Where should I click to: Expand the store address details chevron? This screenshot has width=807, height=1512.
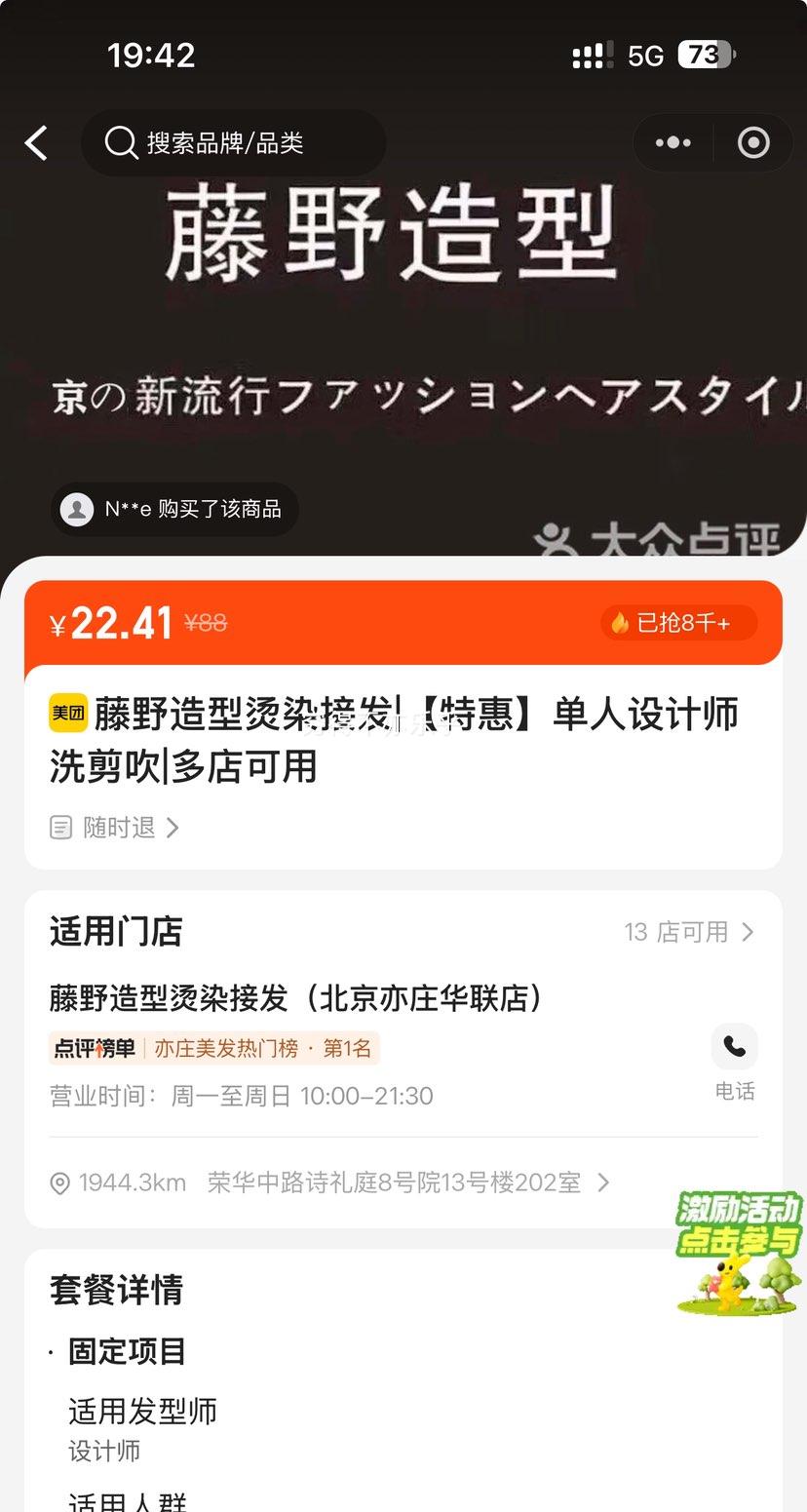604,1182
